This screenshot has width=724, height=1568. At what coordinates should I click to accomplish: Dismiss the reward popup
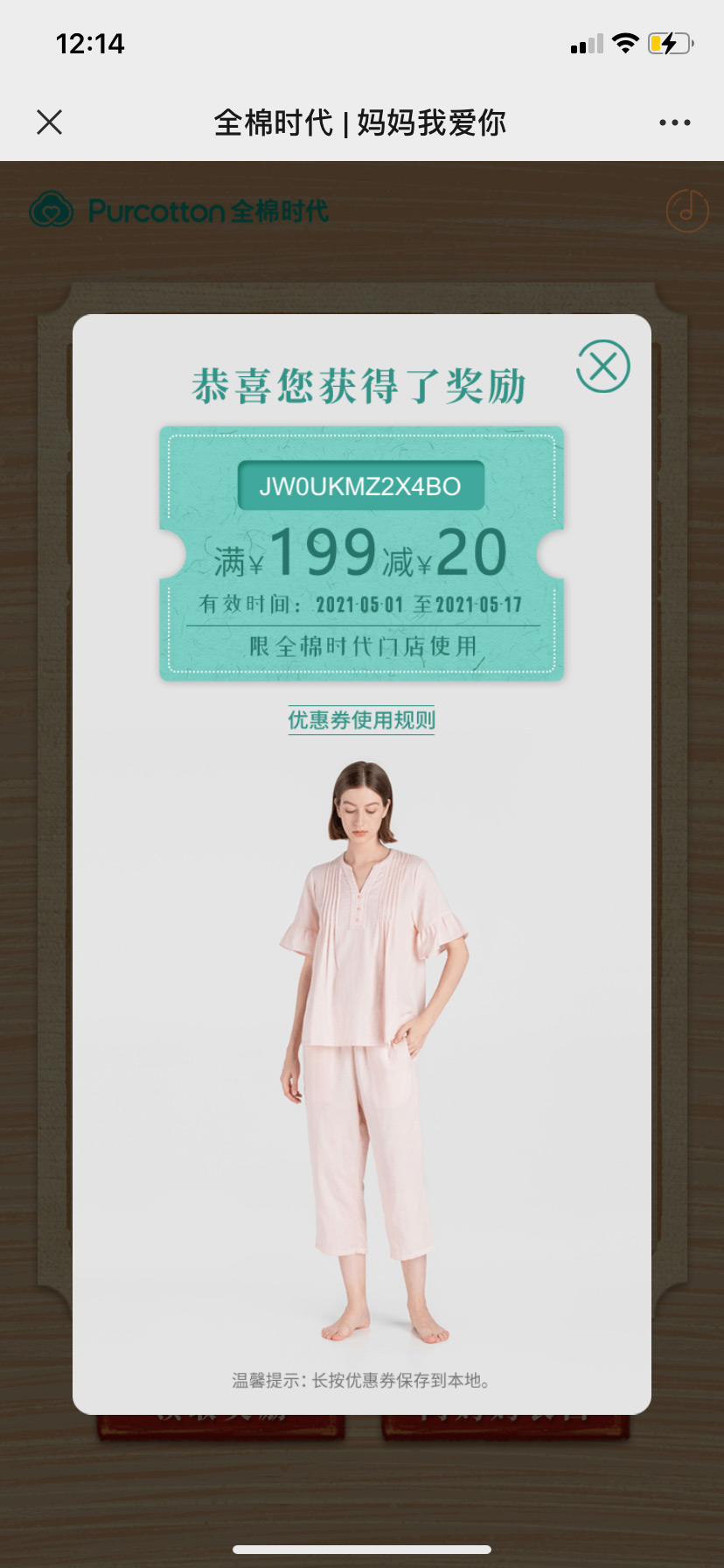click(603, 366)
